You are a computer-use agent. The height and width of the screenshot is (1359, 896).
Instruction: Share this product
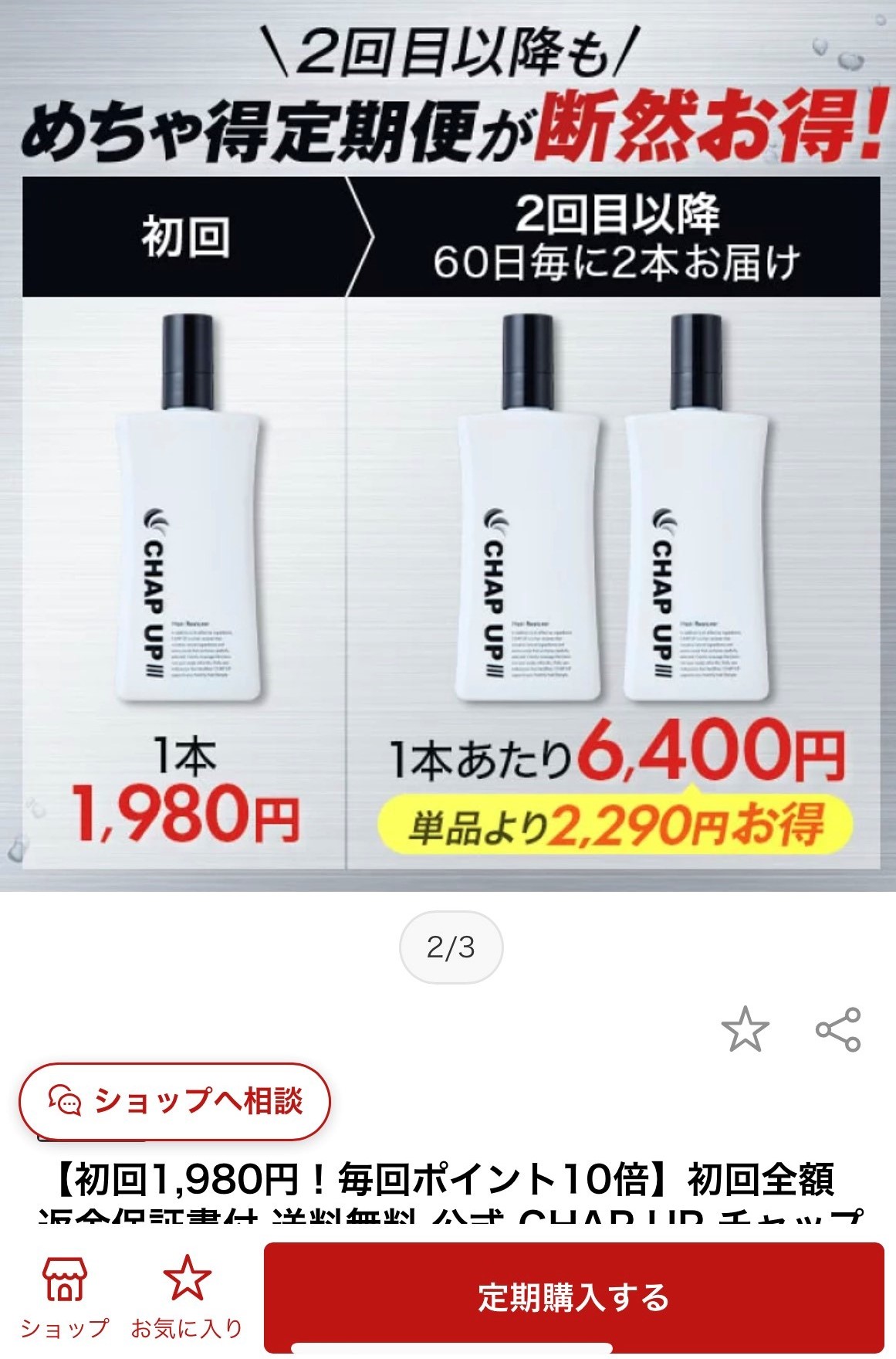pyautogui.click(x=838, y=1029)
